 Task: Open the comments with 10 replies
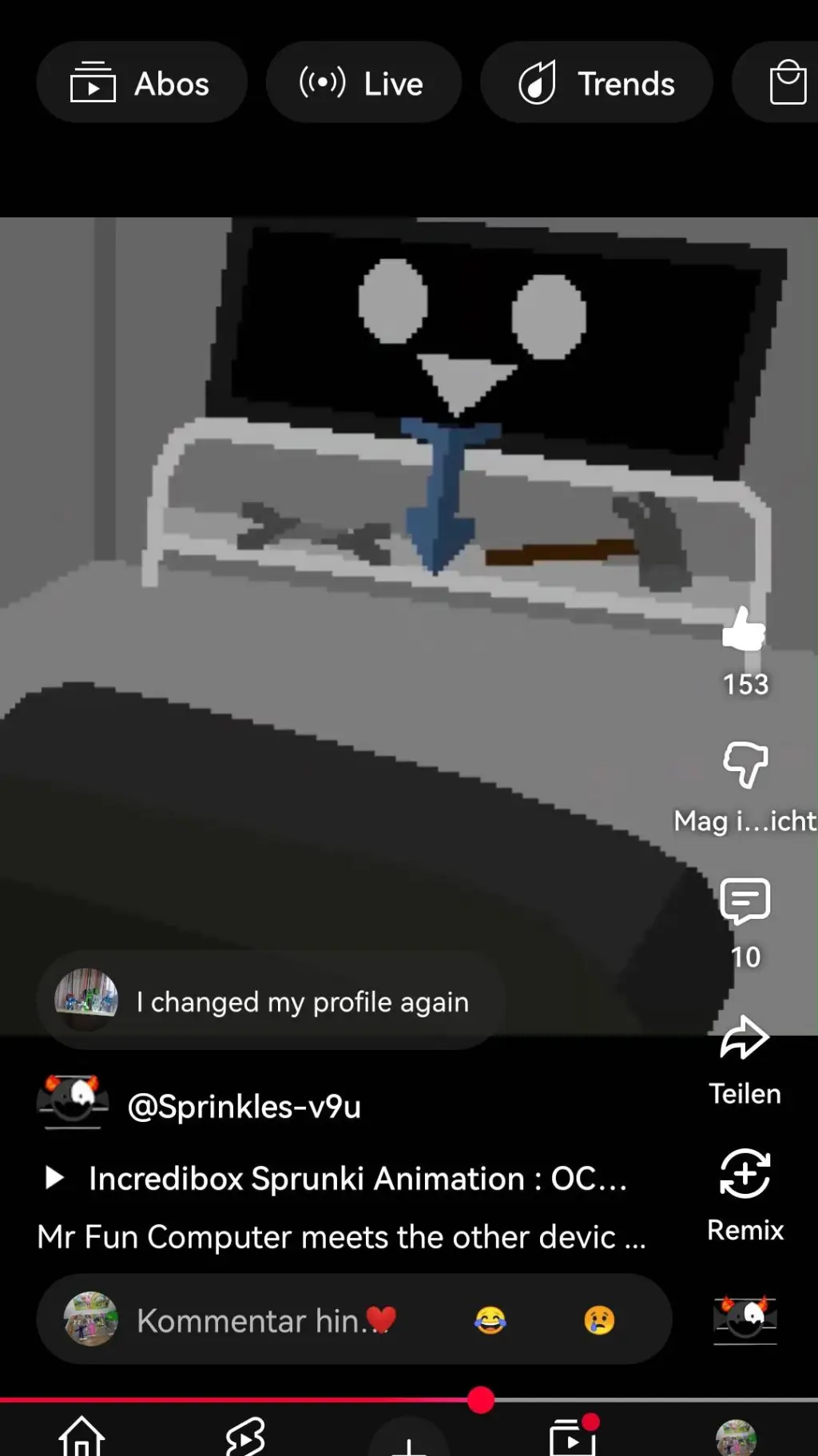pyautogui.click(x=745, y=901)
